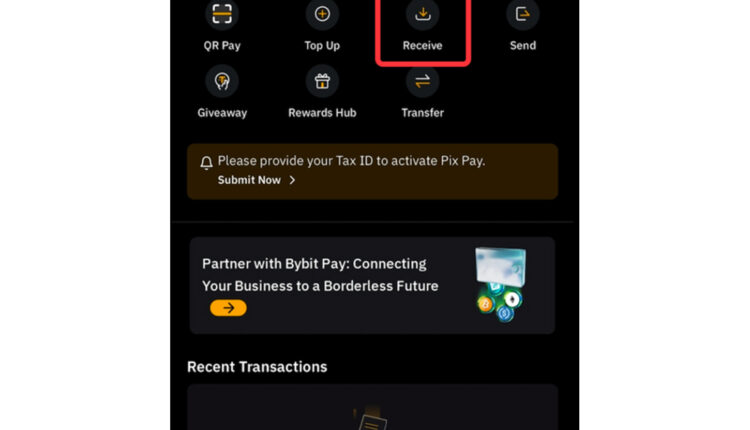Screen dimensions: 750x430
Task: Open the Transfer option
Action: (422, 82)
